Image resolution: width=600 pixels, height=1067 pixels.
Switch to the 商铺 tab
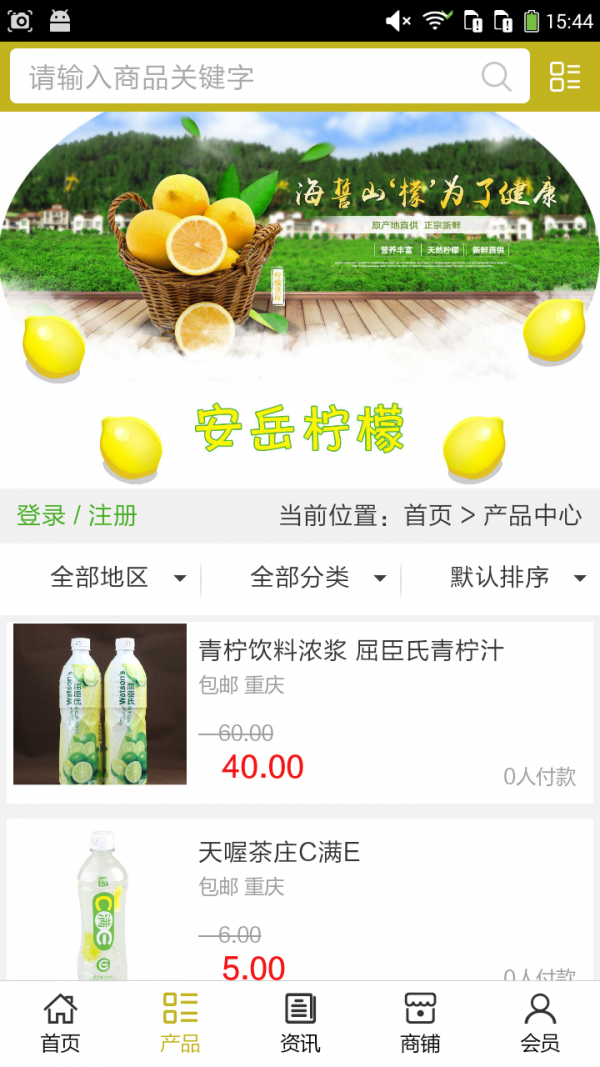click(420, 1023)
